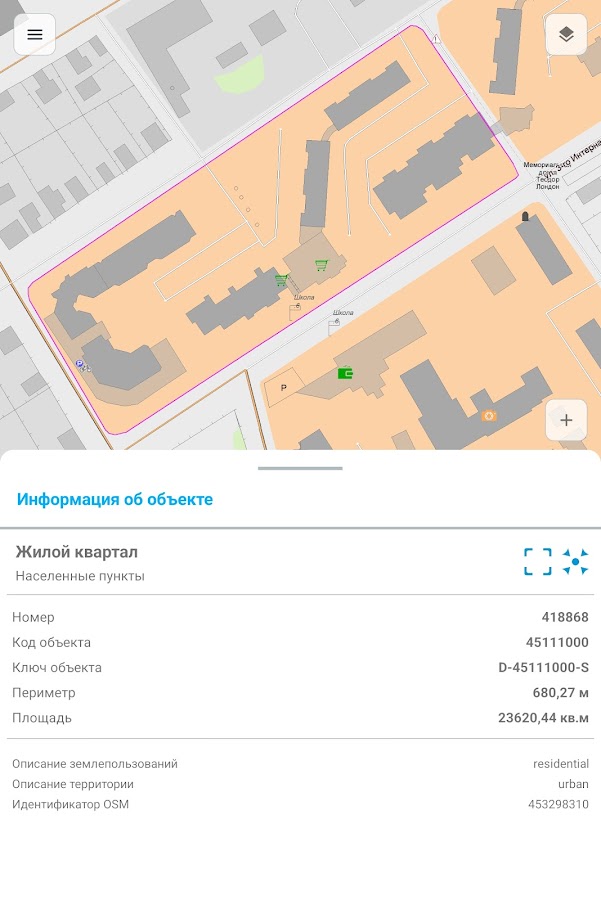The image size is (601, 900).
Task: Center the map on the object
Action: coord(575,561)
